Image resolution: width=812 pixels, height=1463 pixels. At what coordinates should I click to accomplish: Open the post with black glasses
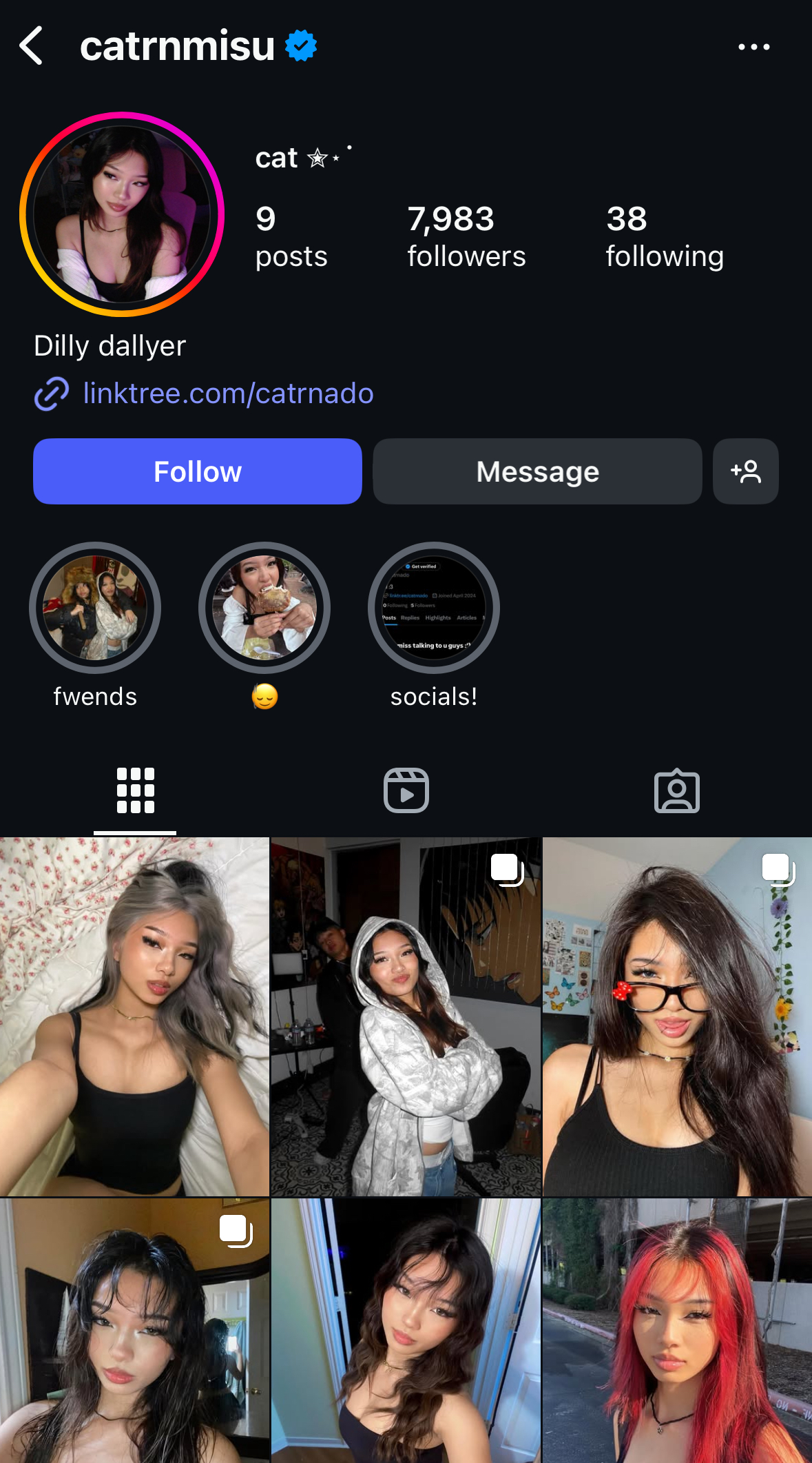click(678, 1016)
